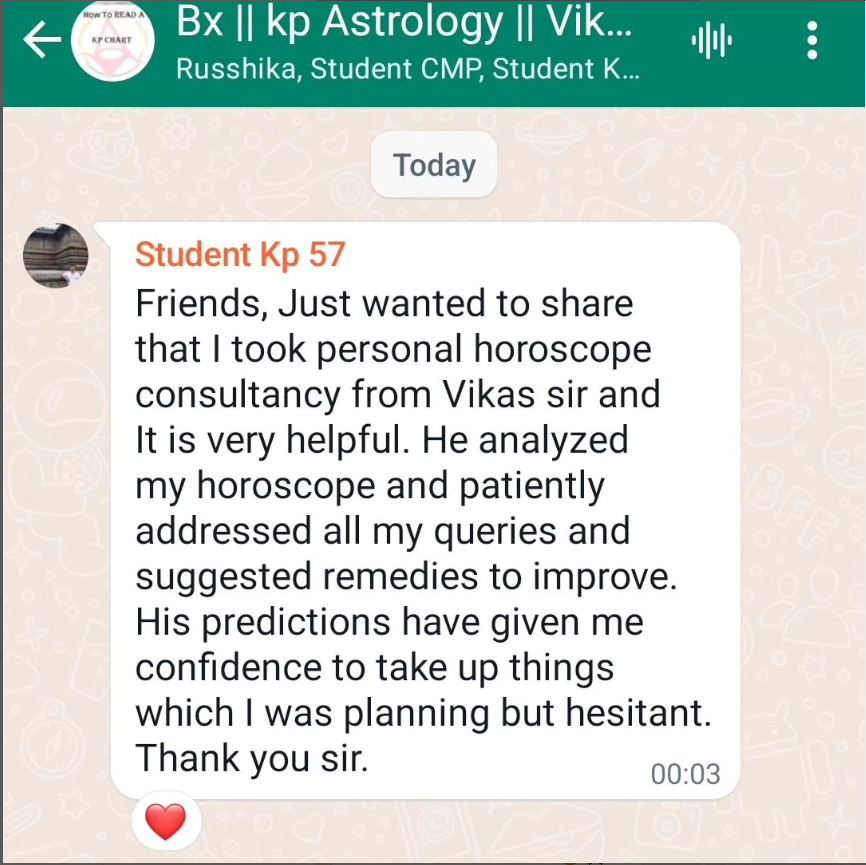Viewport: 866px width, 865px height.
Task: Open the three-dot overflow menu
Action: tap(811, 41)
